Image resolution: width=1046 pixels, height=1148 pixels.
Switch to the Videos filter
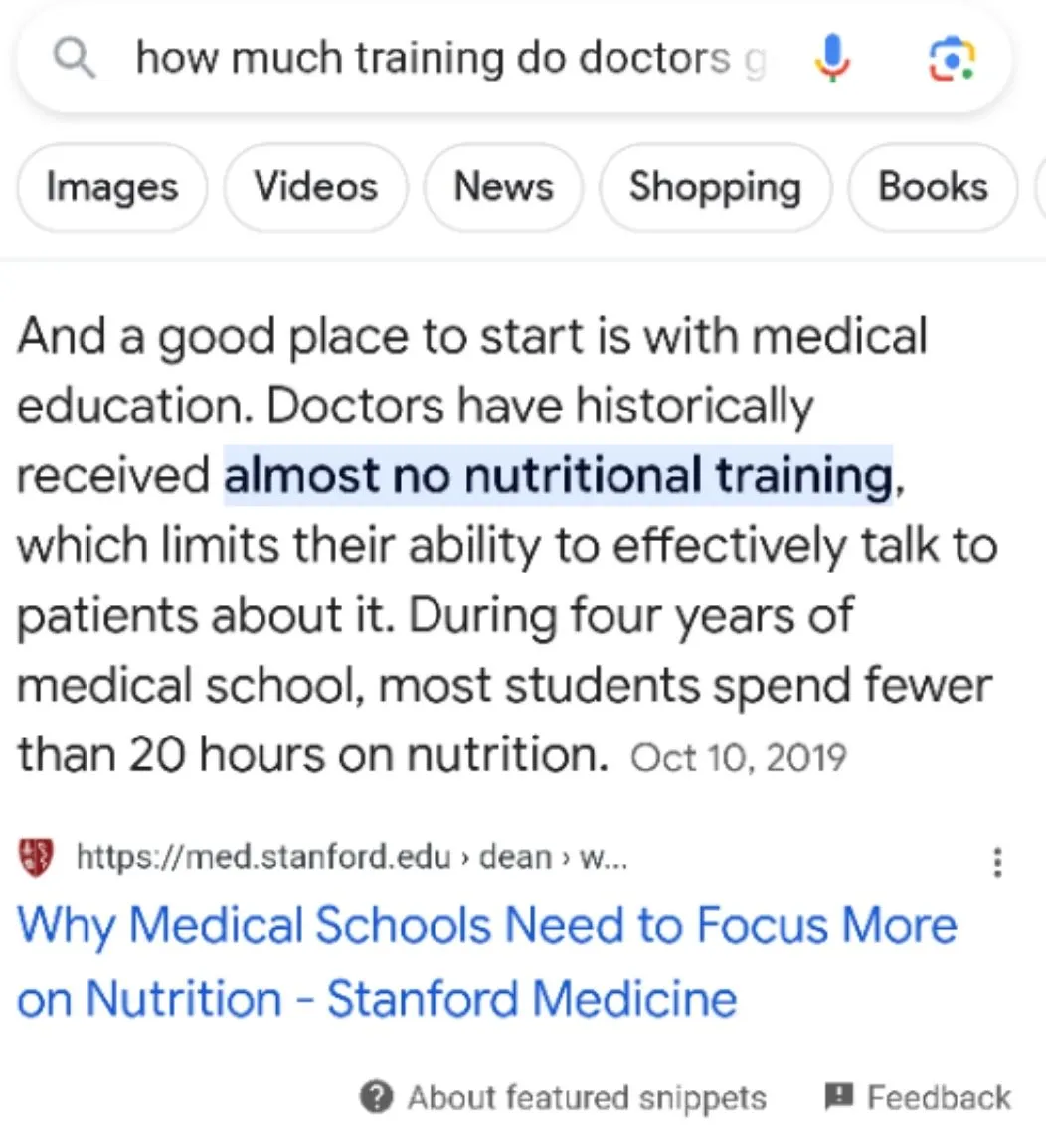coord(315,187)
